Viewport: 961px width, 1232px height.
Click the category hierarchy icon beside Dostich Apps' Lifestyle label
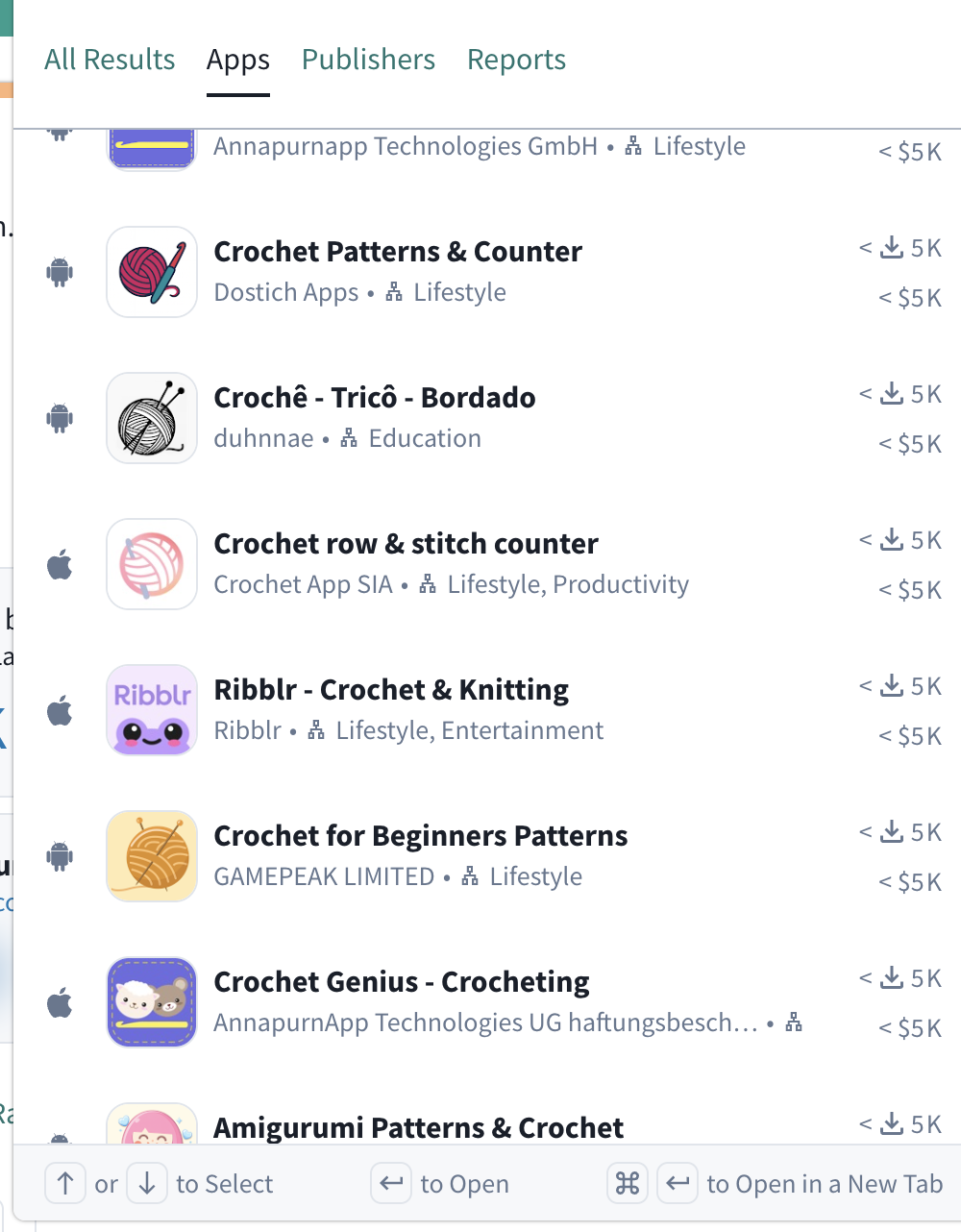[393, 291]
